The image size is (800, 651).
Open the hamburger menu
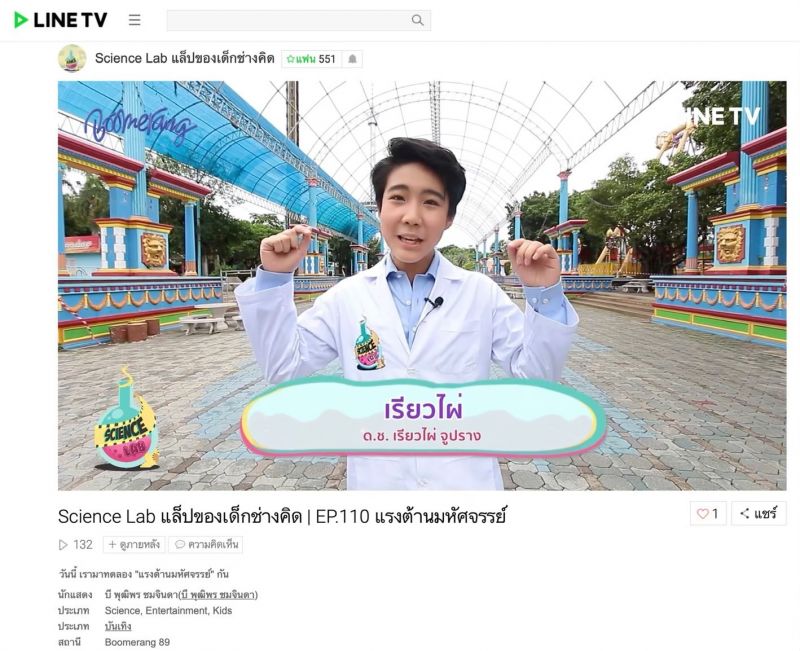point(135,20)
